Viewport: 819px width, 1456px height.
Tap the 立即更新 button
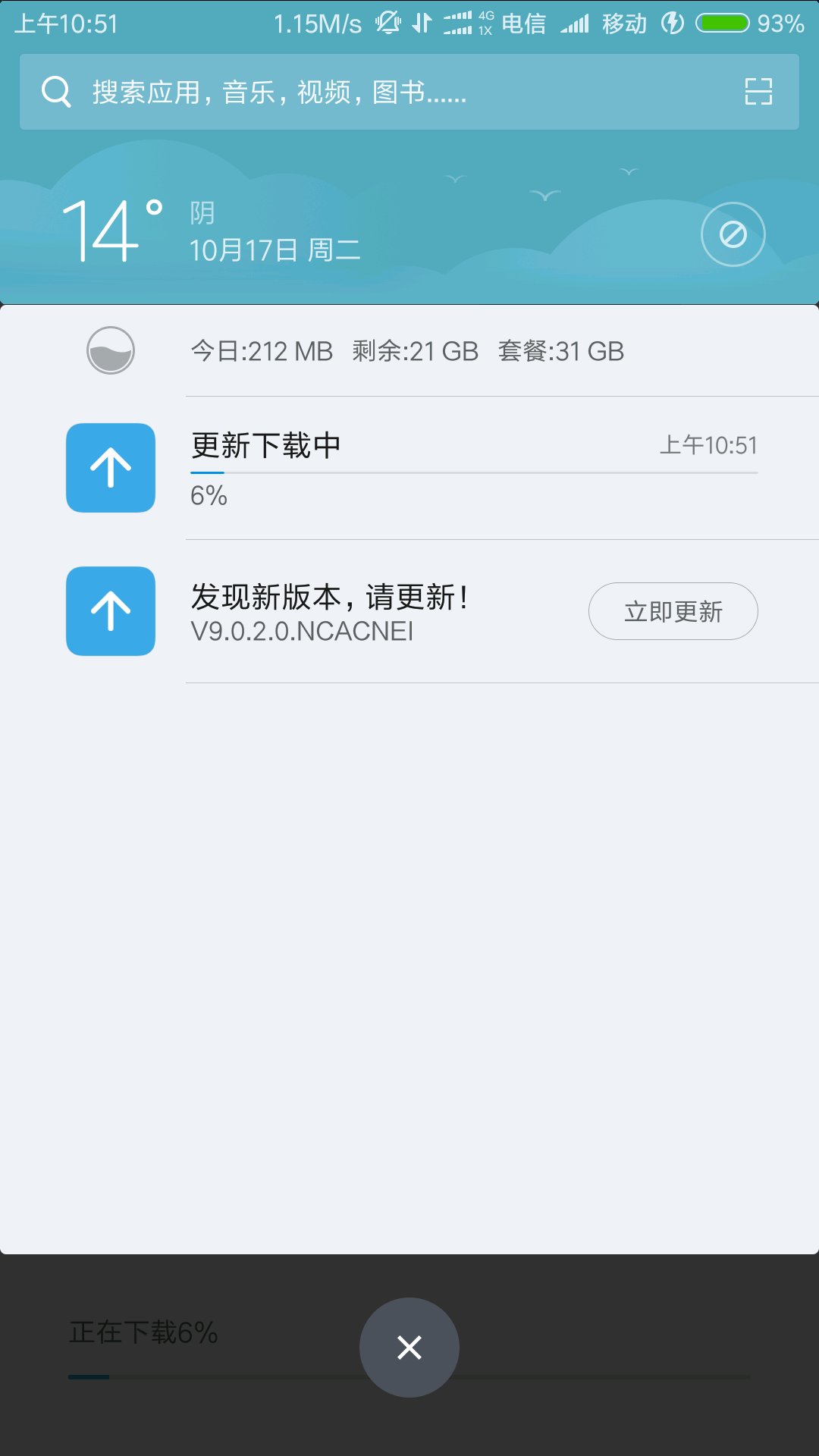click(673, 611)
